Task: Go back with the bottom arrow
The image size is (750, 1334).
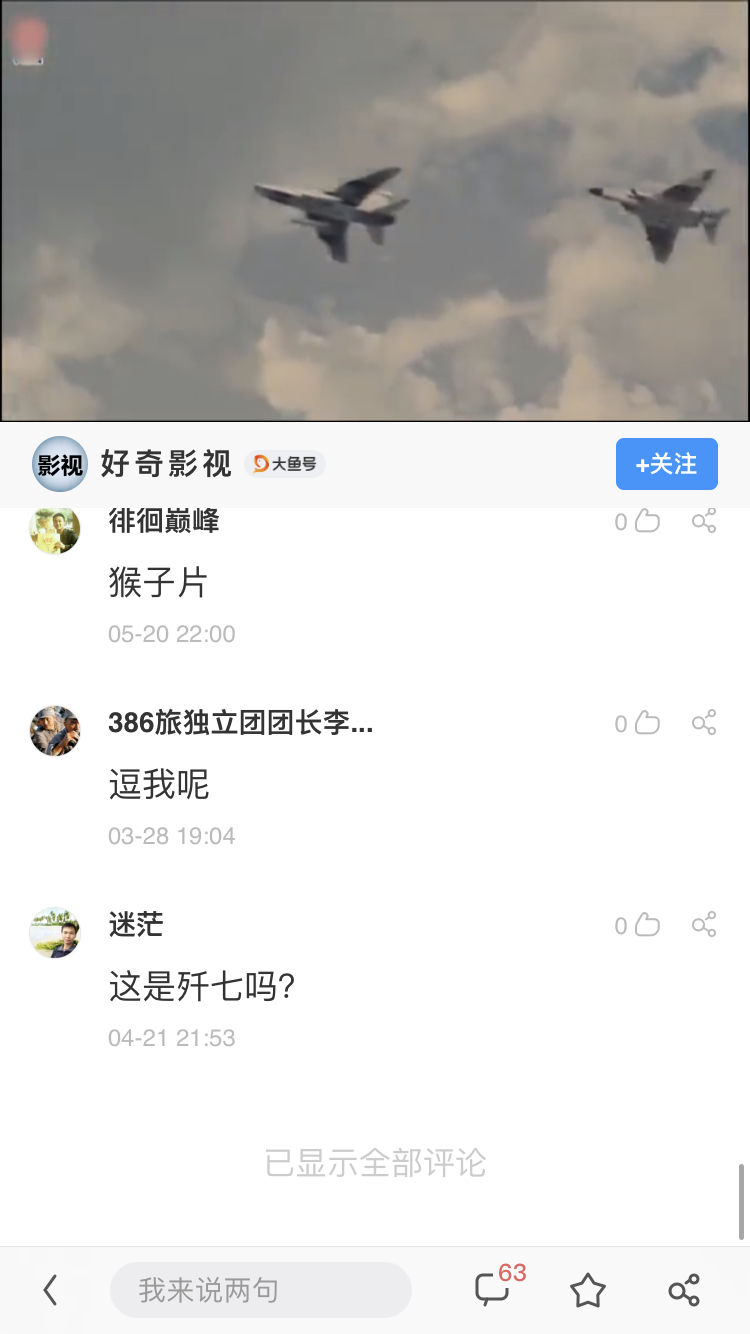Action: pos(50,1290)
